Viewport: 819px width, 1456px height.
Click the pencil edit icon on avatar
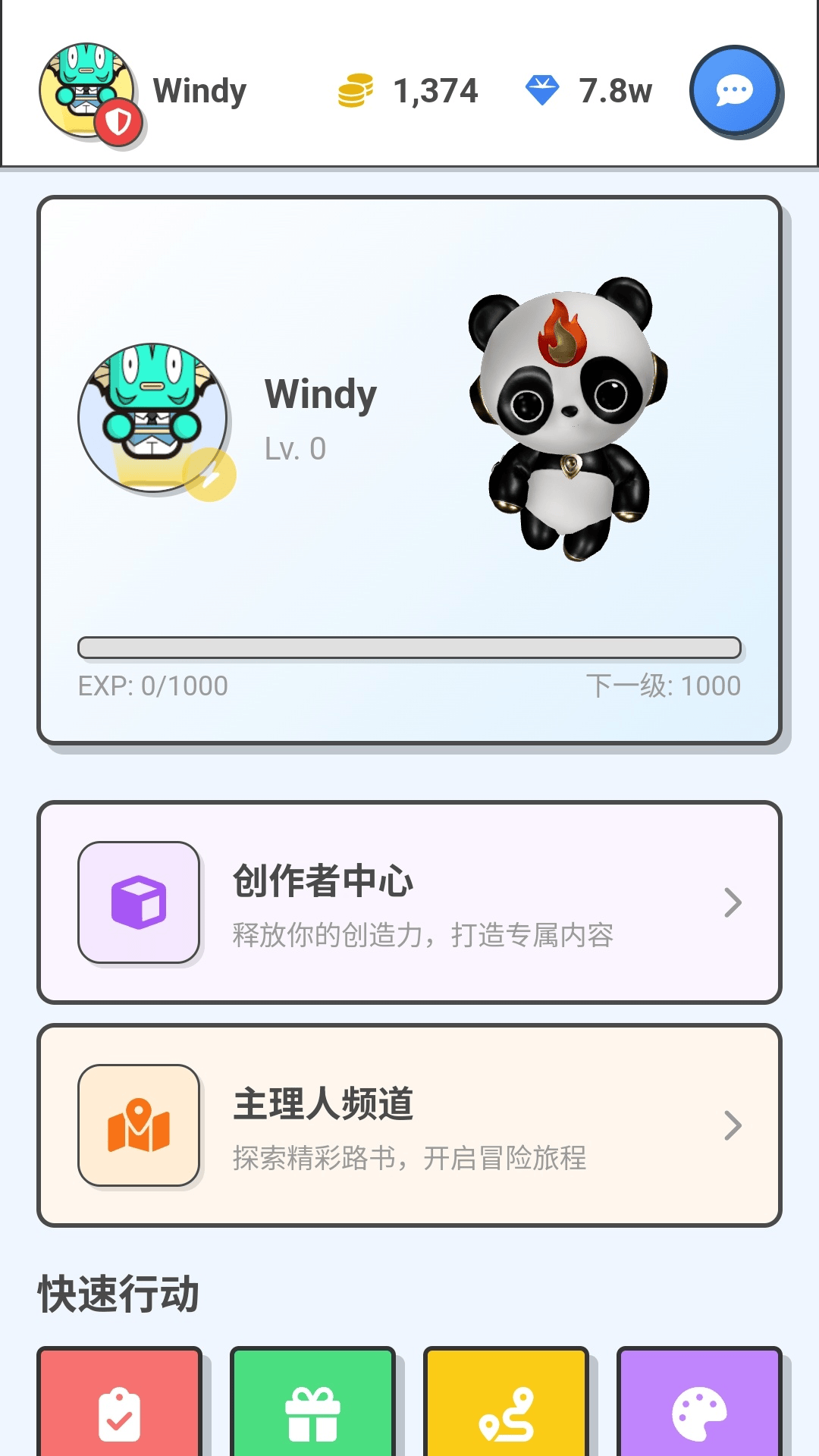(209, 475)
